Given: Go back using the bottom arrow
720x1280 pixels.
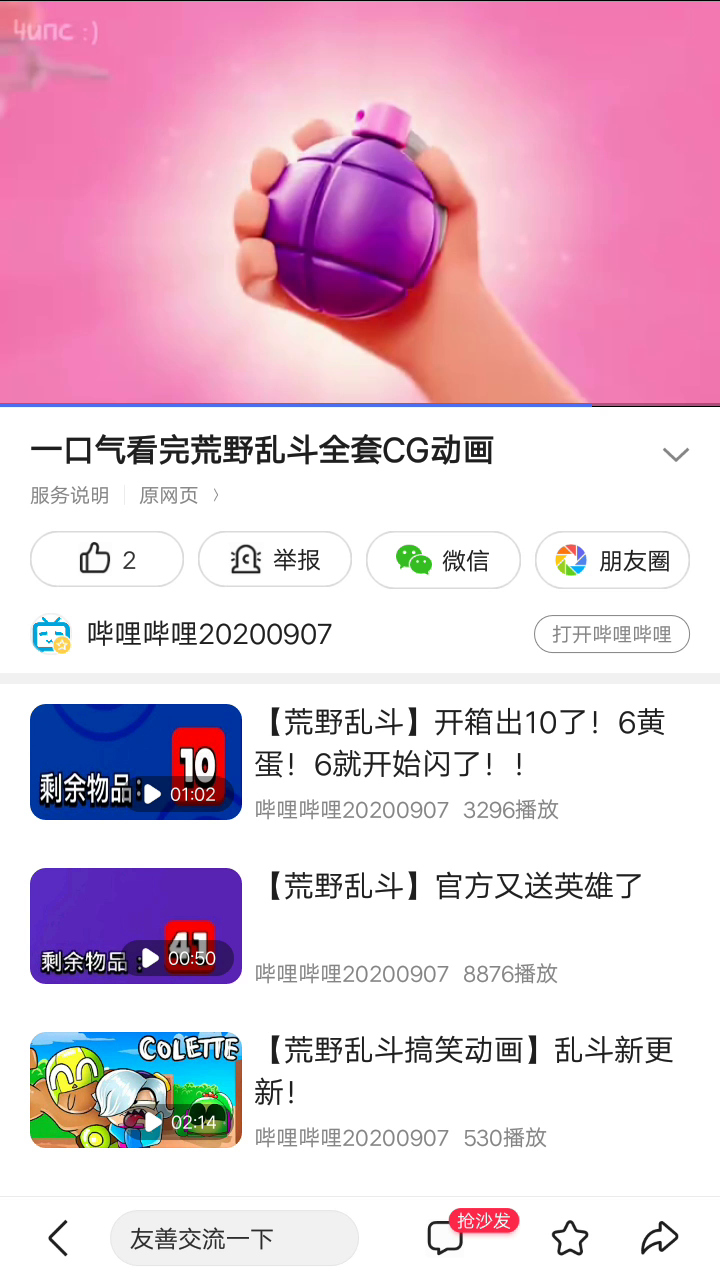Looking at the screenshot, I should pos(58,1238).
